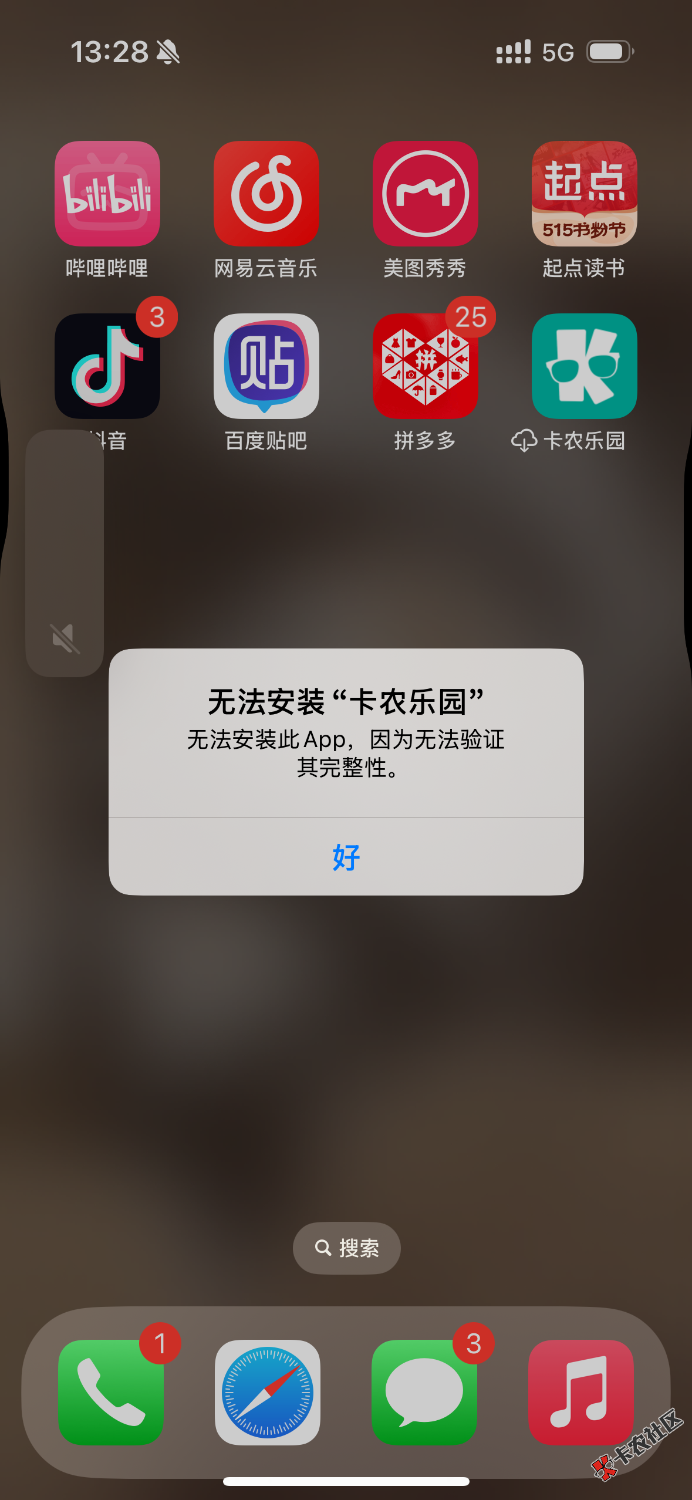Viewport: 692px width, 1500px height.
Task: Open 美图秀秀
Action: pyautogui.click(x=425, y=194)
